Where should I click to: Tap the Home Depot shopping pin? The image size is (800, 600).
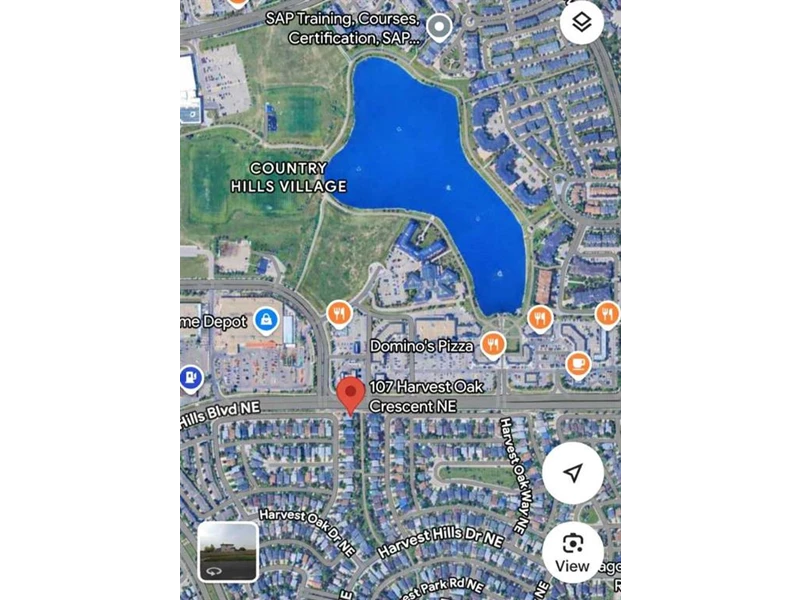[x=266, y=320]
